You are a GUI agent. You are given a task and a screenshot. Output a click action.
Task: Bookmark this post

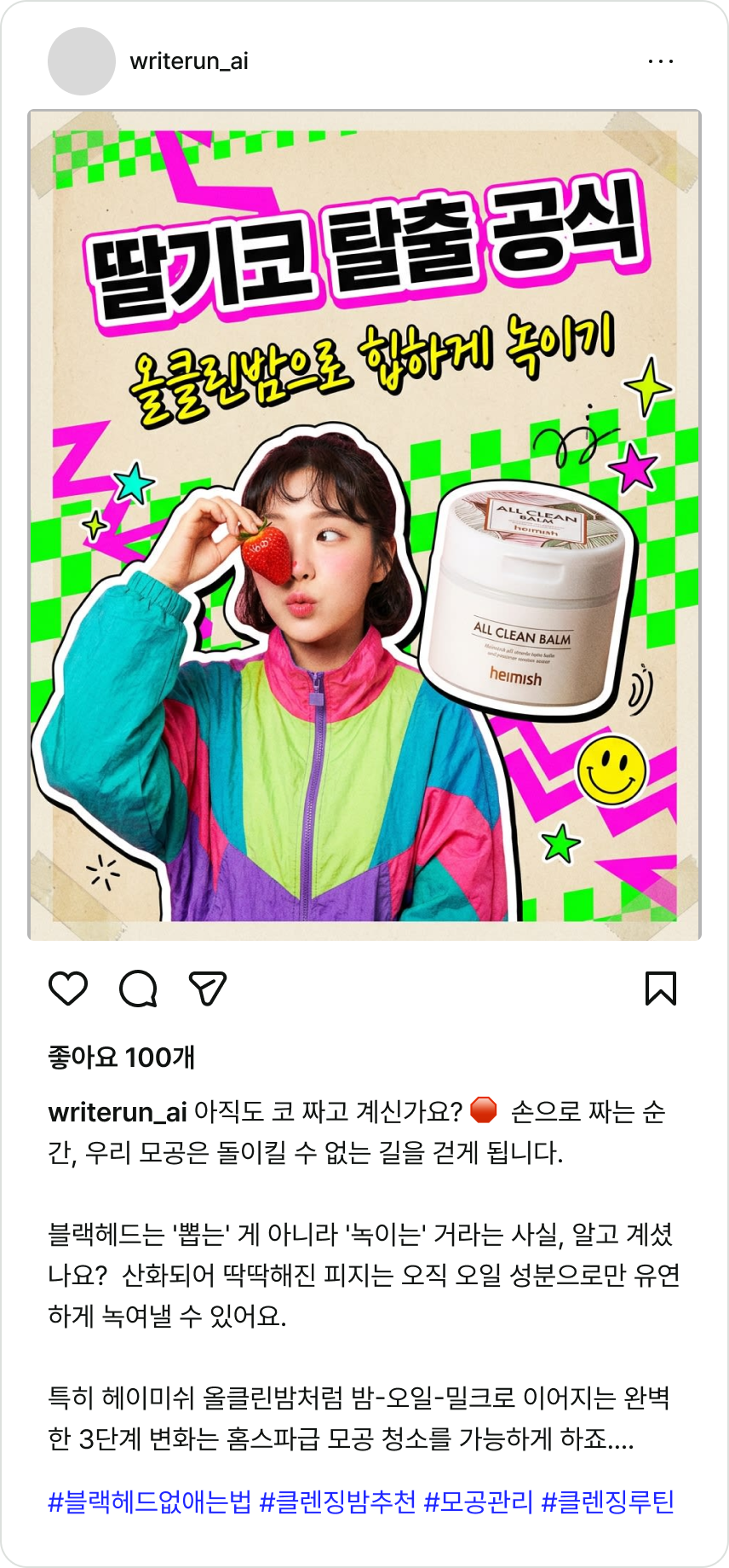pos(661,989)
